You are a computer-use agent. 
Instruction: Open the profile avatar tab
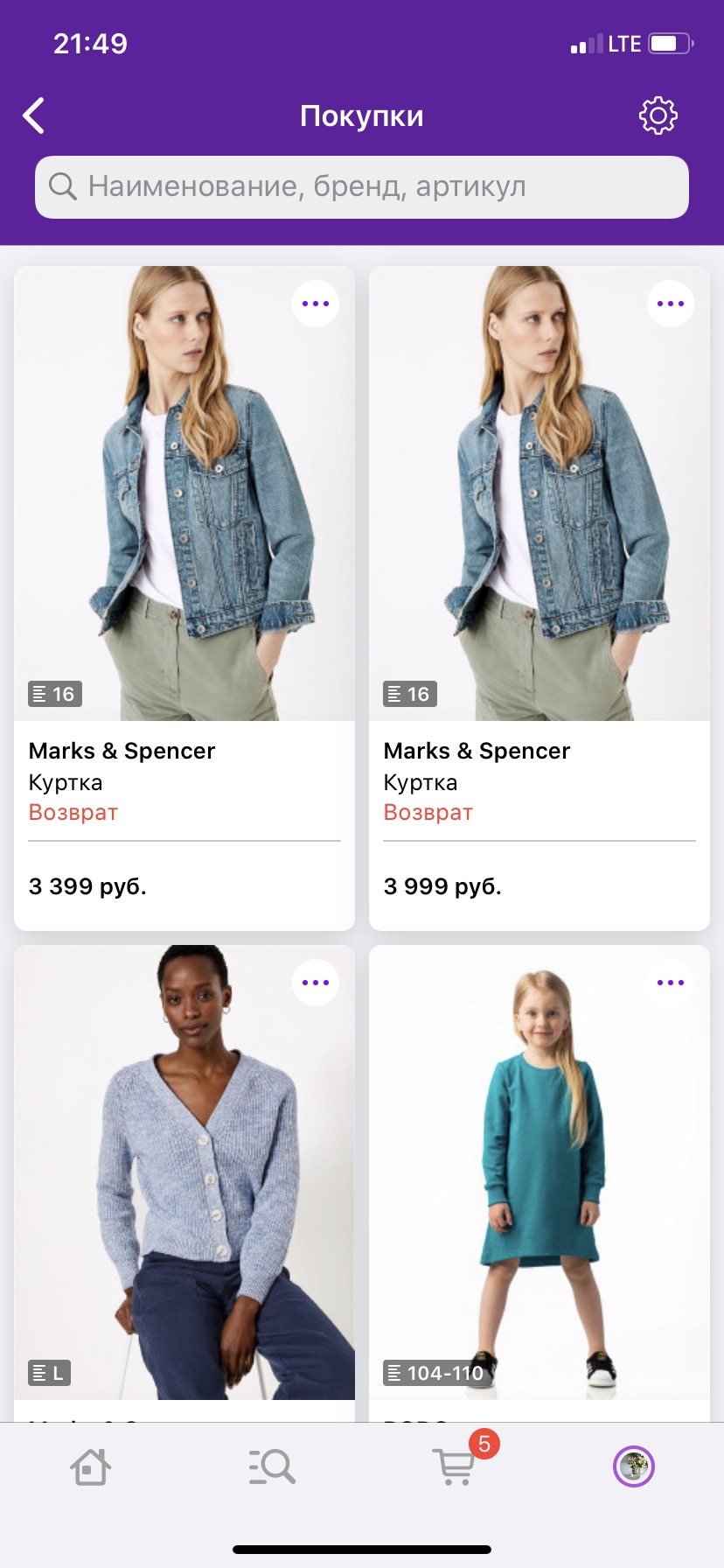click(x=634, y=1466)
